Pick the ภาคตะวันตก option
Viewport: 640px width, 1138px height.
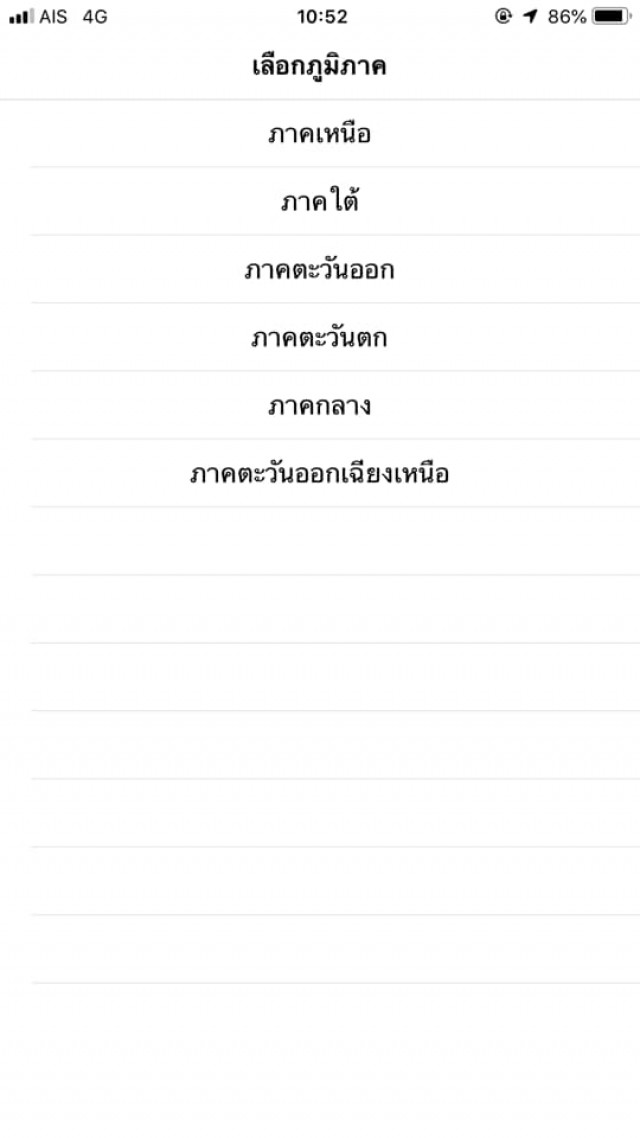point(320,337)
